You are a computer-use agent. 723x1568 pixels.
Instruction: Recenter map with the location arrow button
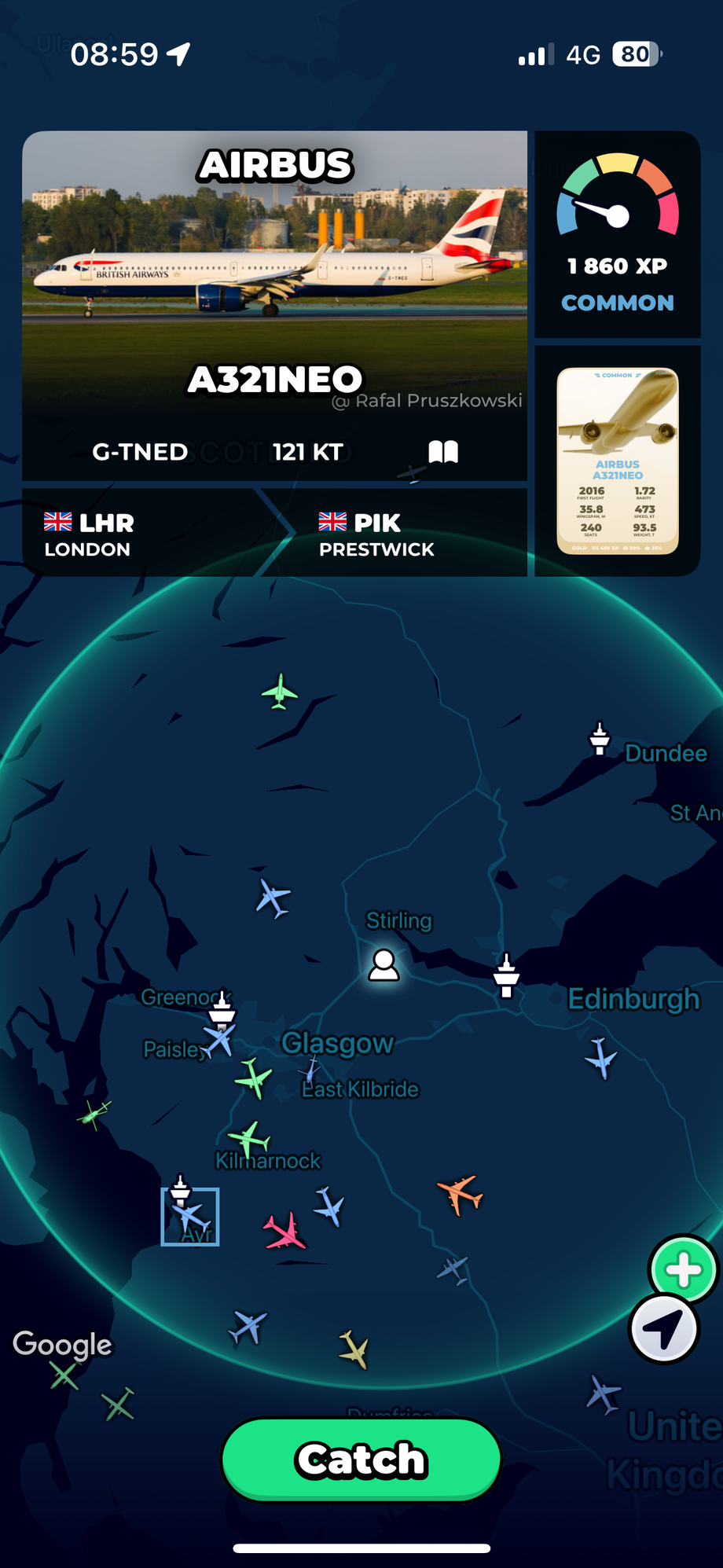(x=664, y=1329)
